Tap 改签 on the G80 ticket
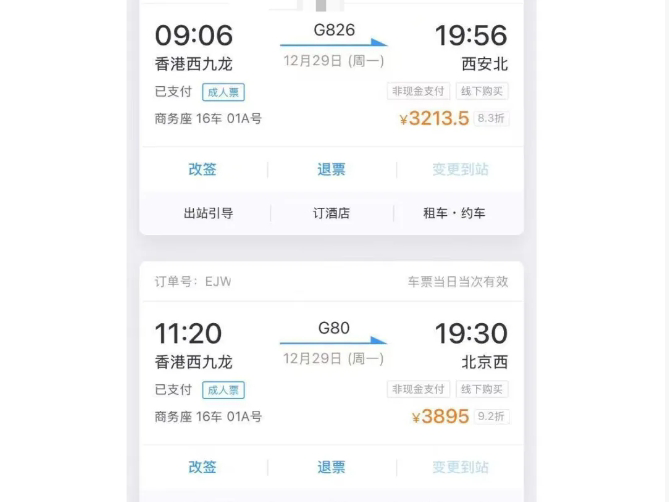The height and width of the screenshot is (502, 669). [x=203, y=467]
